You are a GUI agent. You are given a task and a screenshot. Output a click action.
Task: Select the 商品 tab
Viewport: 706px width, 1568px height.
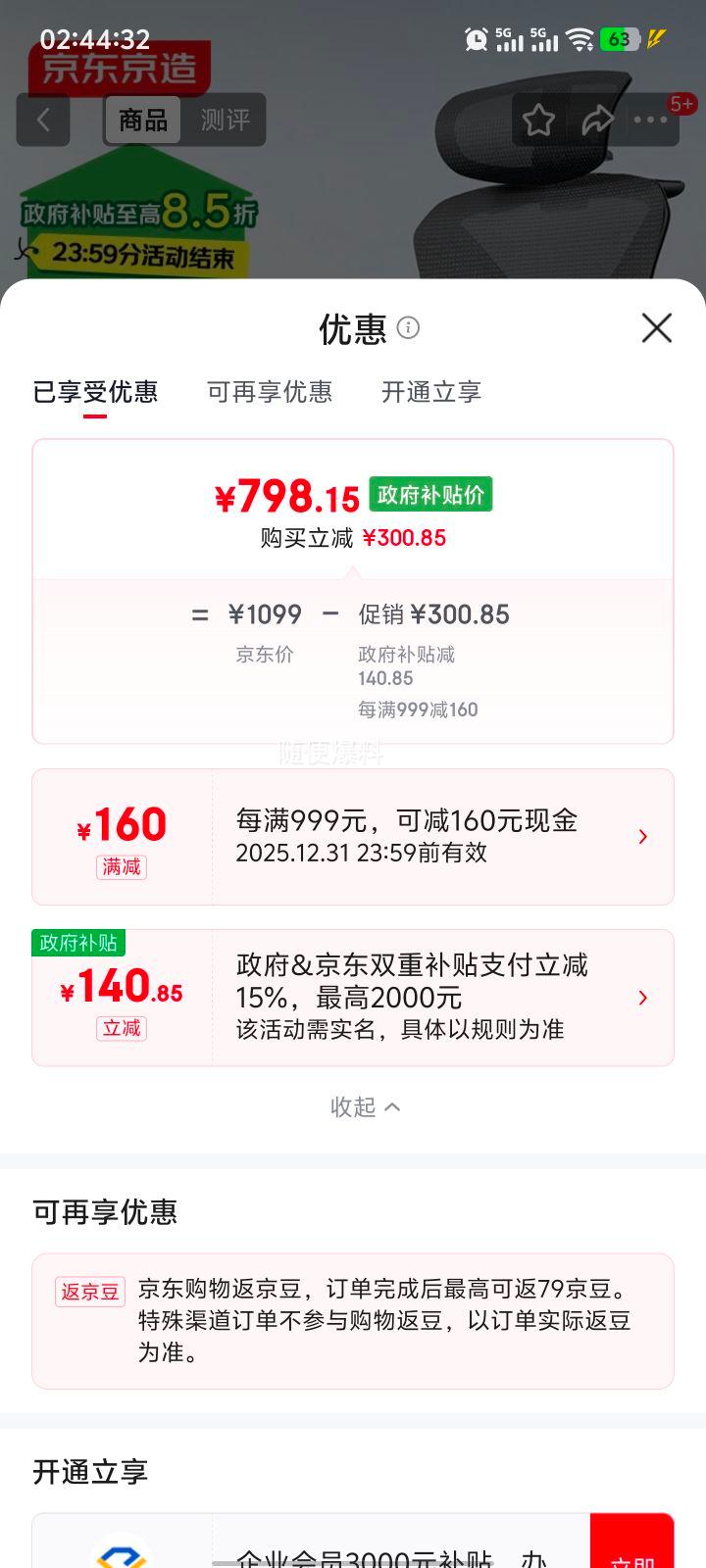coord(143,120)
